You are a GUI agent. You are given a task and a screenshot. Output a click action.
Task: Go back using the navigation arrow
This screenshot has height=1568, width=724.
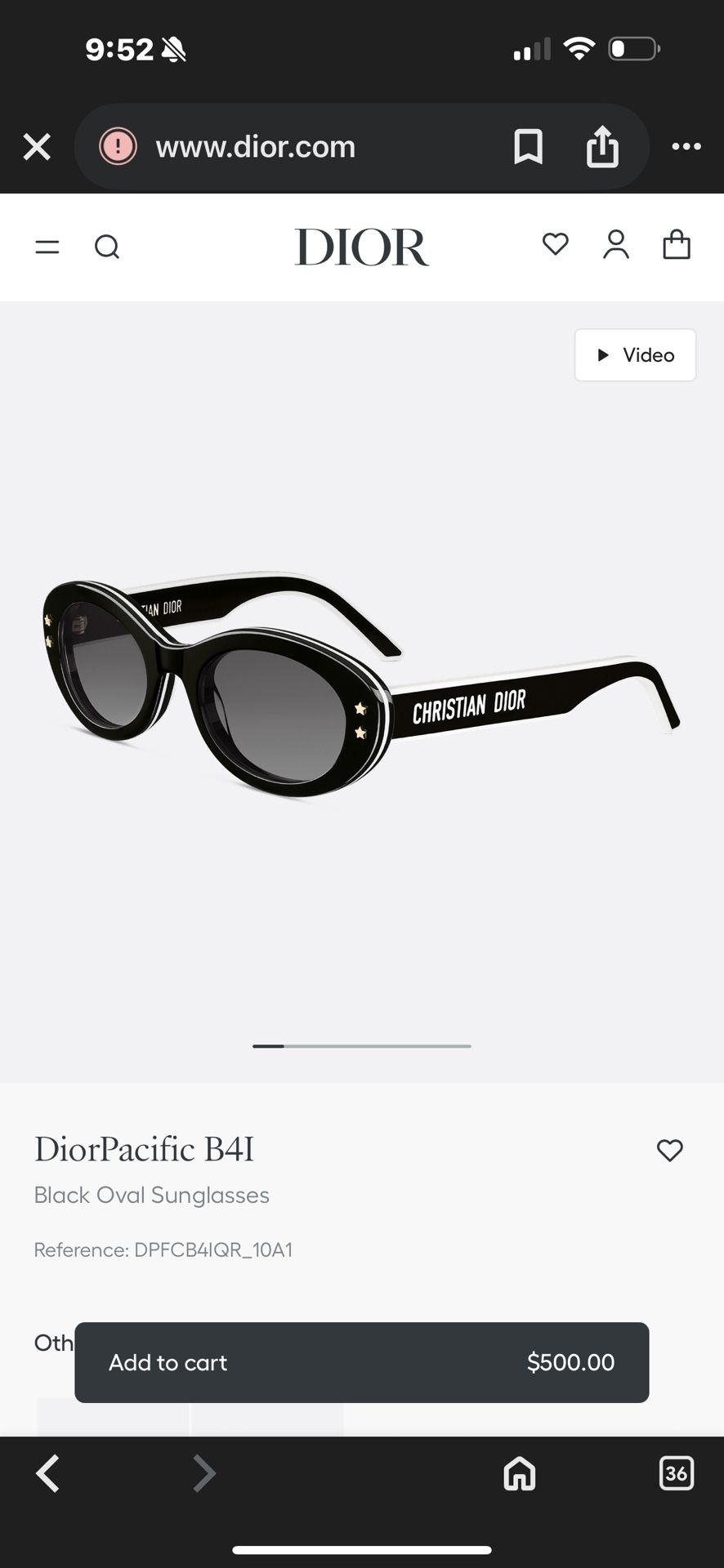click(47, 1473)
